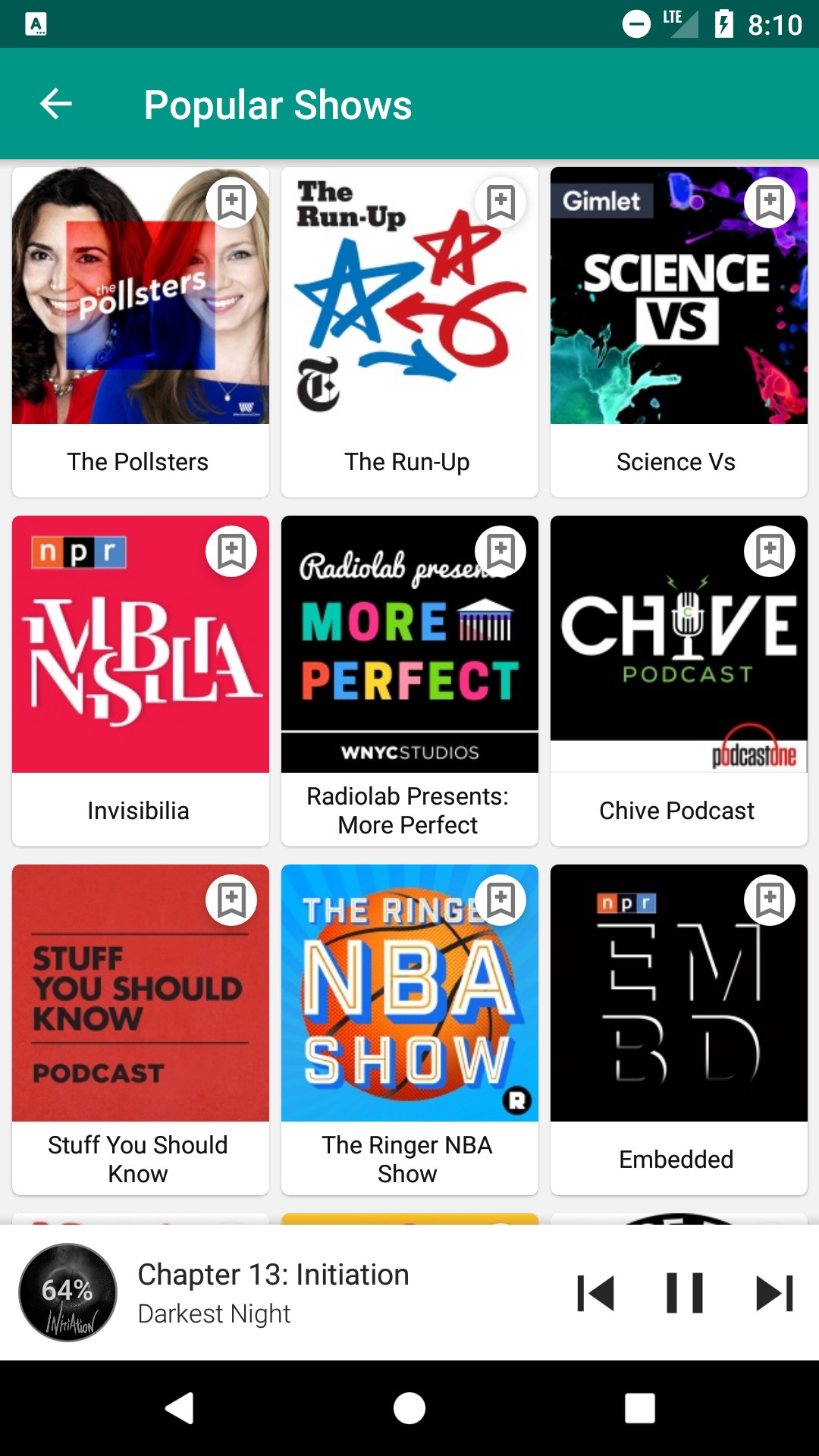Subscribe to Invisibilia via bookmark icon
Image resolution: width=819 pixels, height=1456 pixels.
click(x=231, y=551)
